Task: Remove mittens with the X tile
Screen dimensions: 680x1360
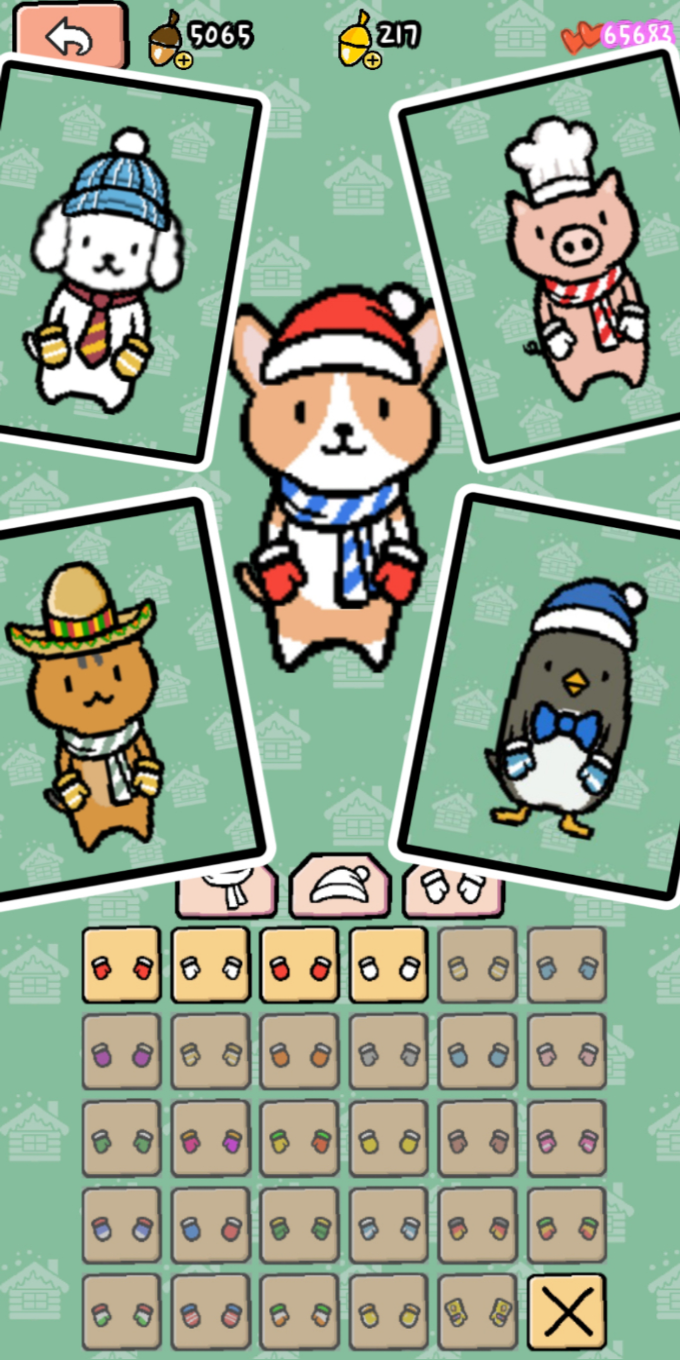Action: coord(567,1312)
